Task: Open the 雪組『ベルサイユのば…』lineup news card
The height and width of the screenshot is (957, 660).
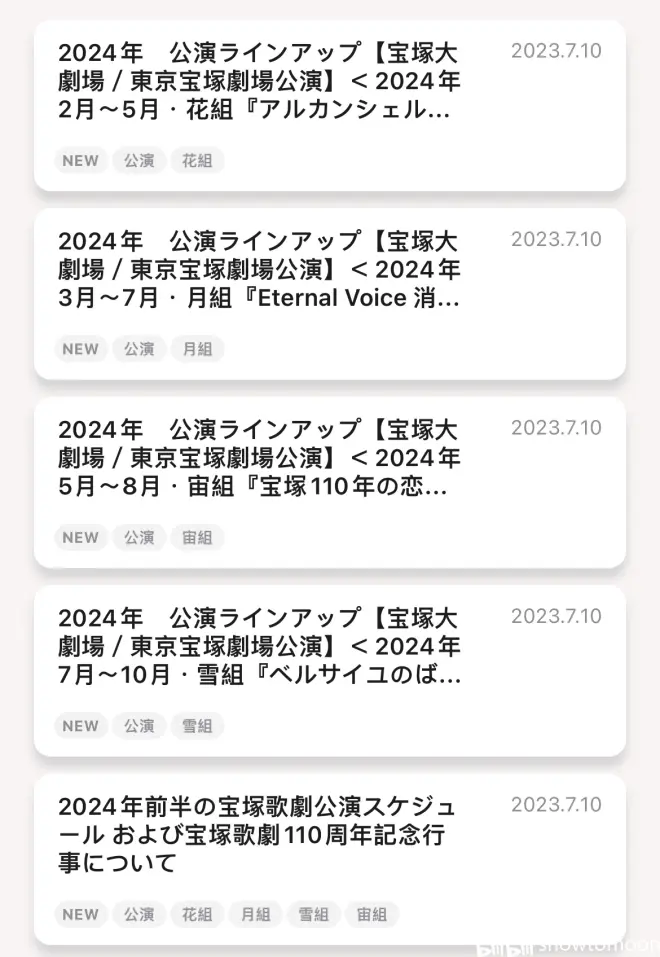Action: (x=260, y=647)
